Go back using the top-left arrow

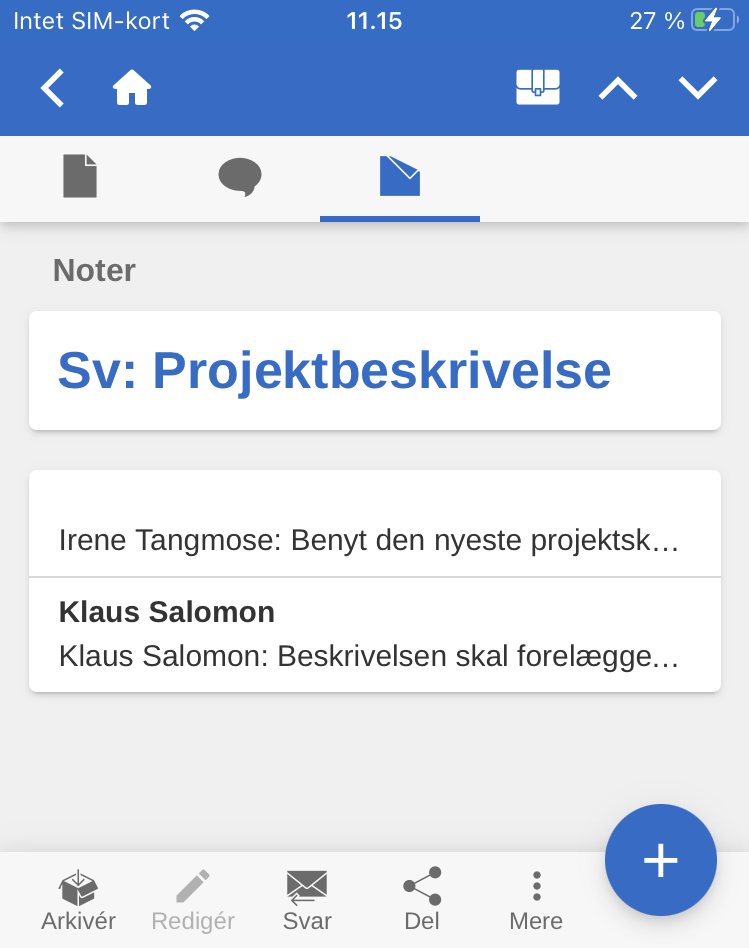pyautogui.click(x=52, y=89)
